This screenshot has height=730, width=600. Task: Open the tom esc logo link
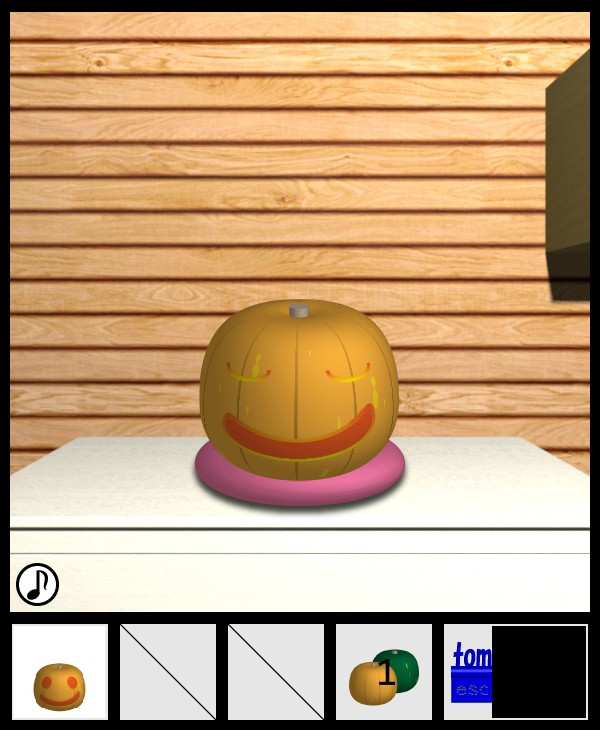click(470, 672)
